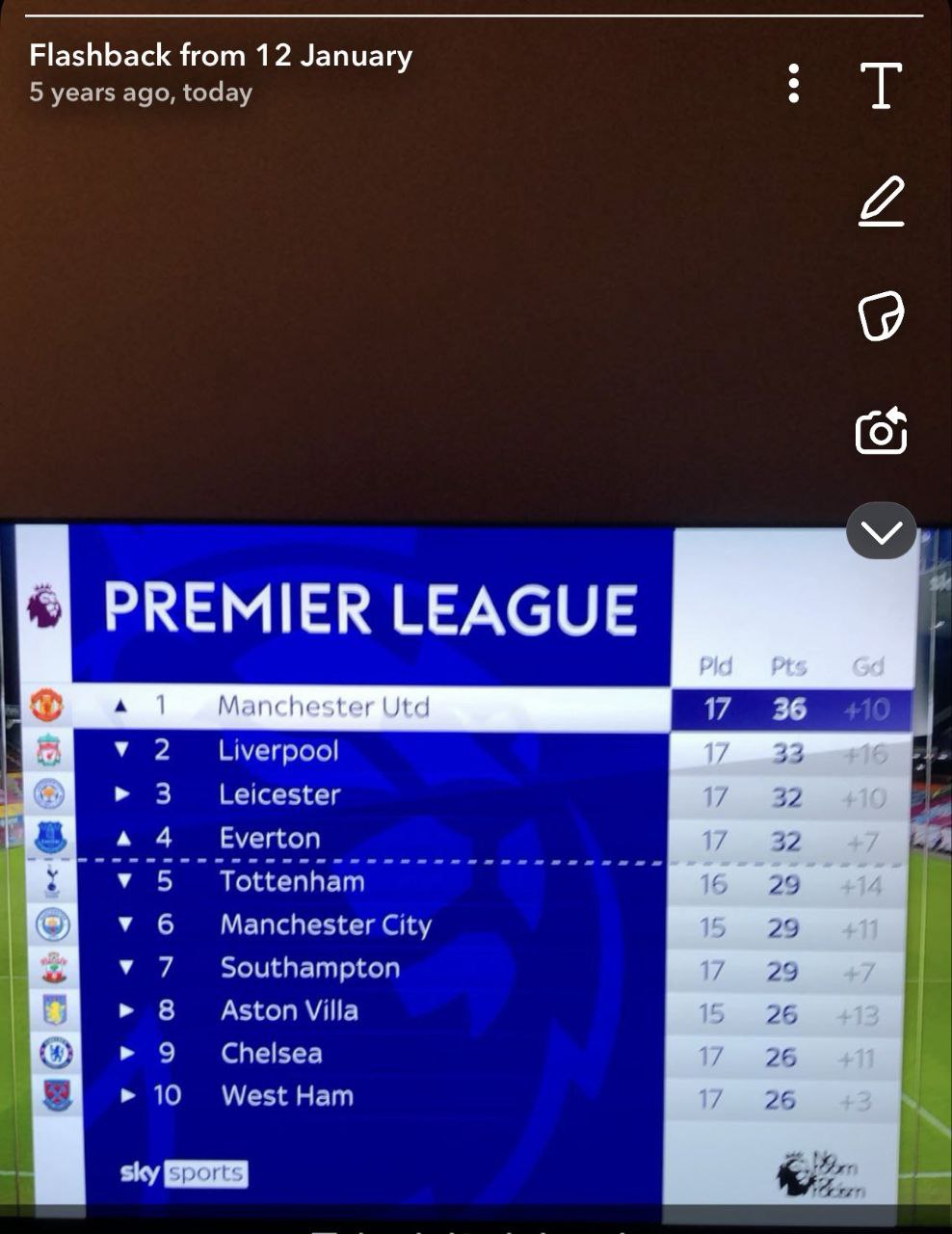Add text with the T tool
This screenshot has height=1234, width=952.
[881, 85]
